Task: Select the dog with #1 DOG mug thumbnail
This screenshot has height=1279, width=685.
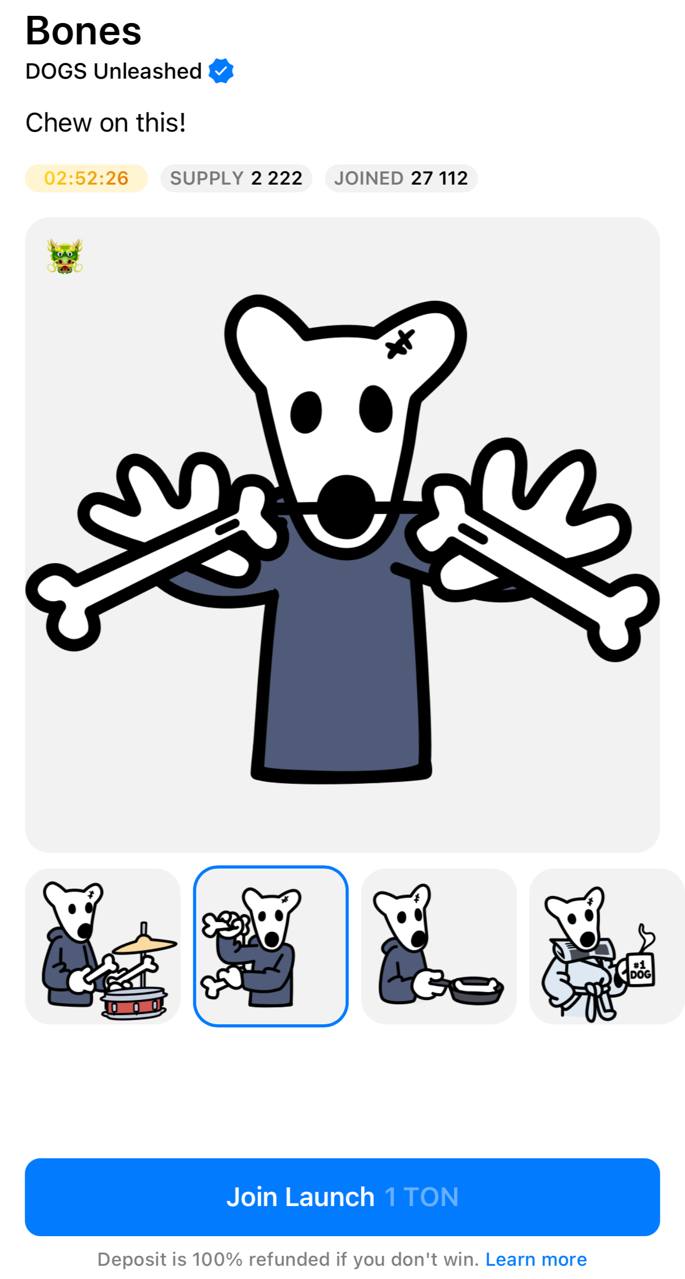Action: 605,946
